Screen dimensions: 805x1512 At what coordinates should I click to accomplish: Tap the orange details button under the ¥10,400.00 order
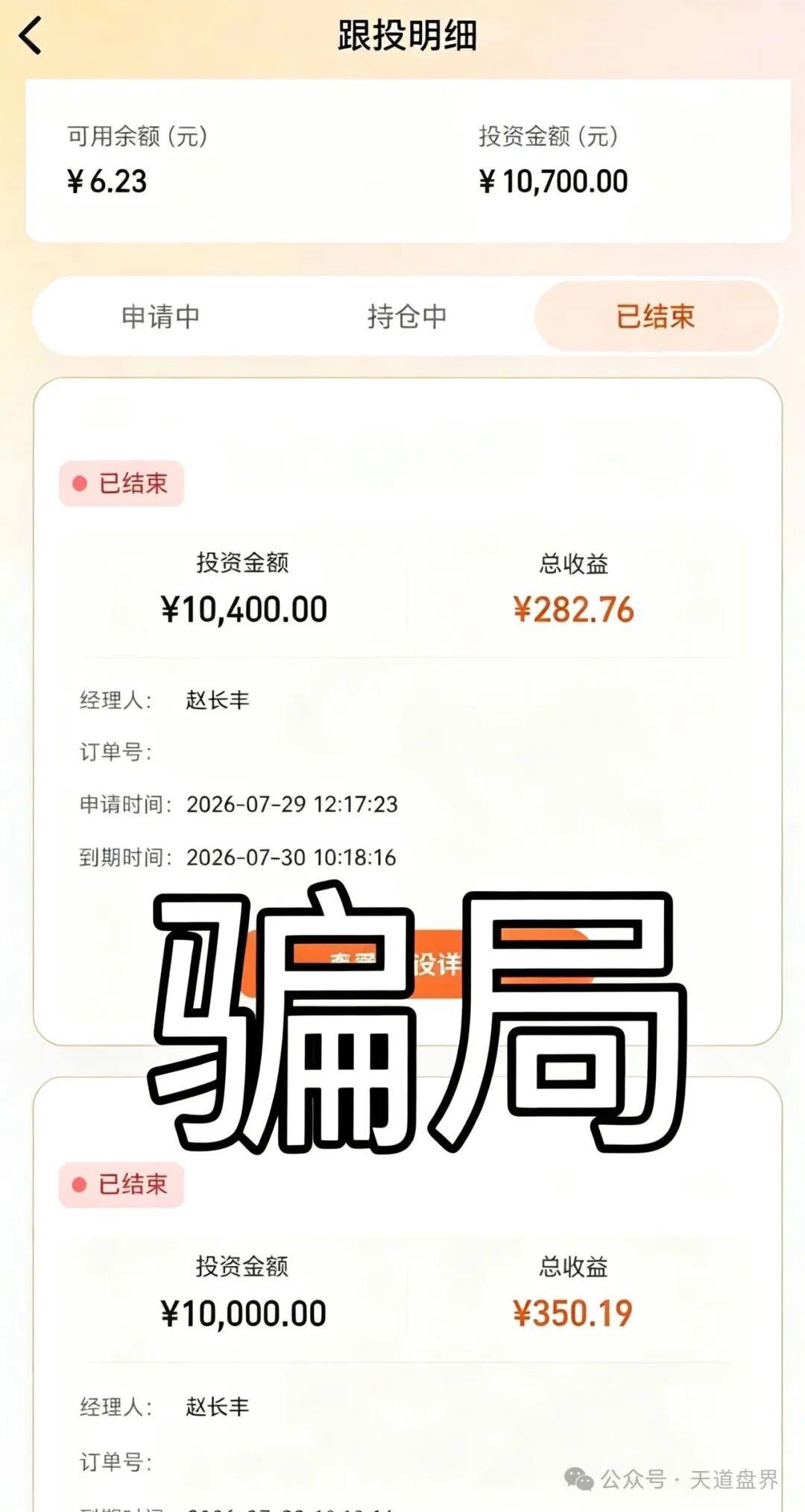(x=416, y=964)
